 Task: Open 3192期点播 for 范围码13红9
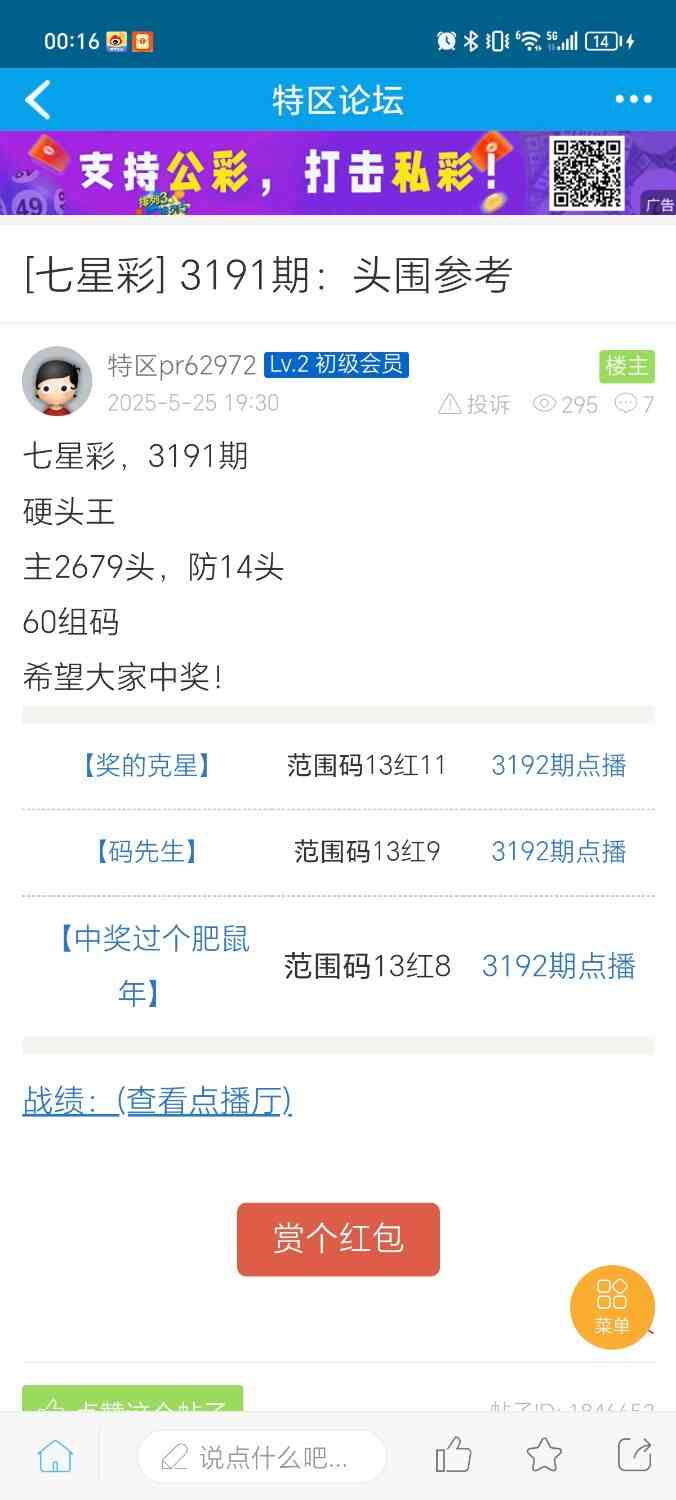click(558, 852)
